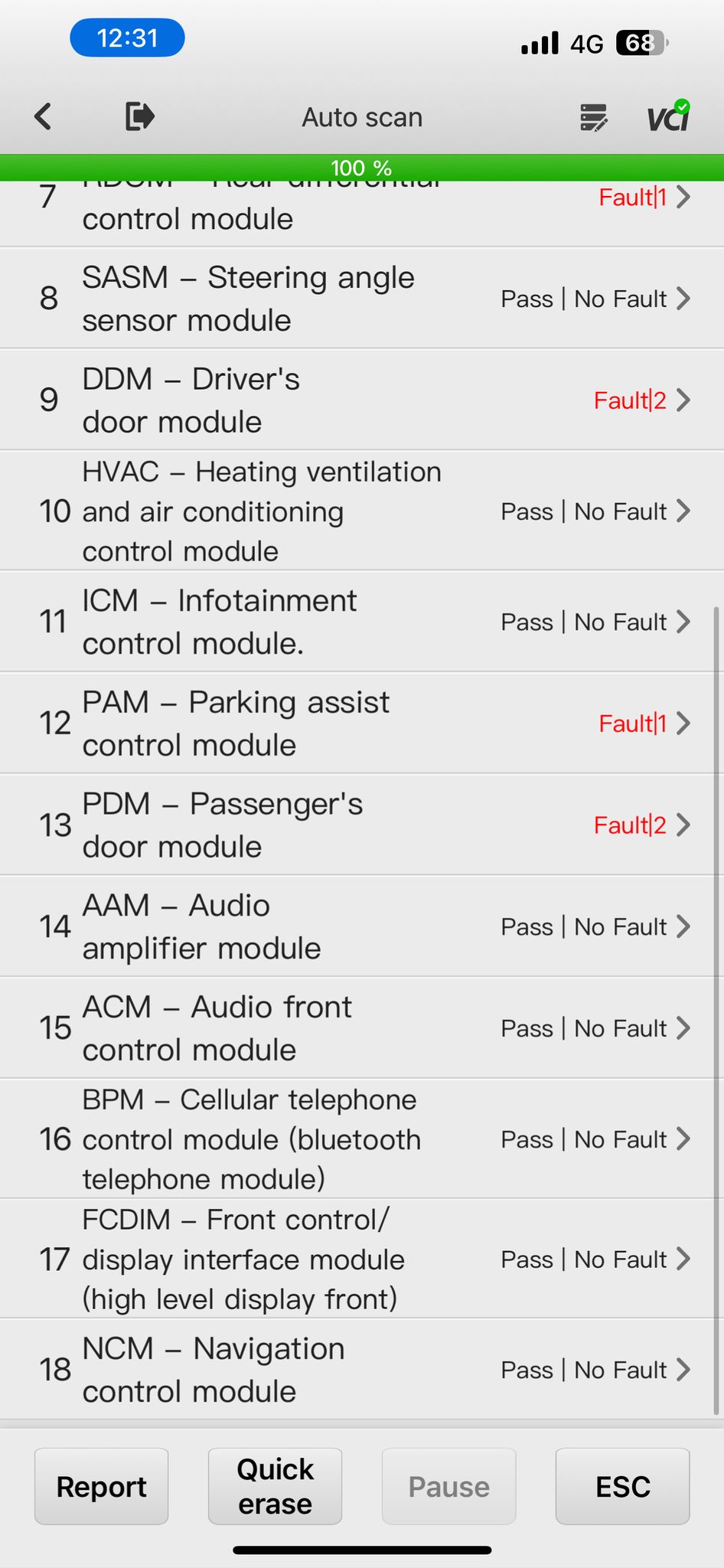Open AAM audio amplifier module

point(362,926)
